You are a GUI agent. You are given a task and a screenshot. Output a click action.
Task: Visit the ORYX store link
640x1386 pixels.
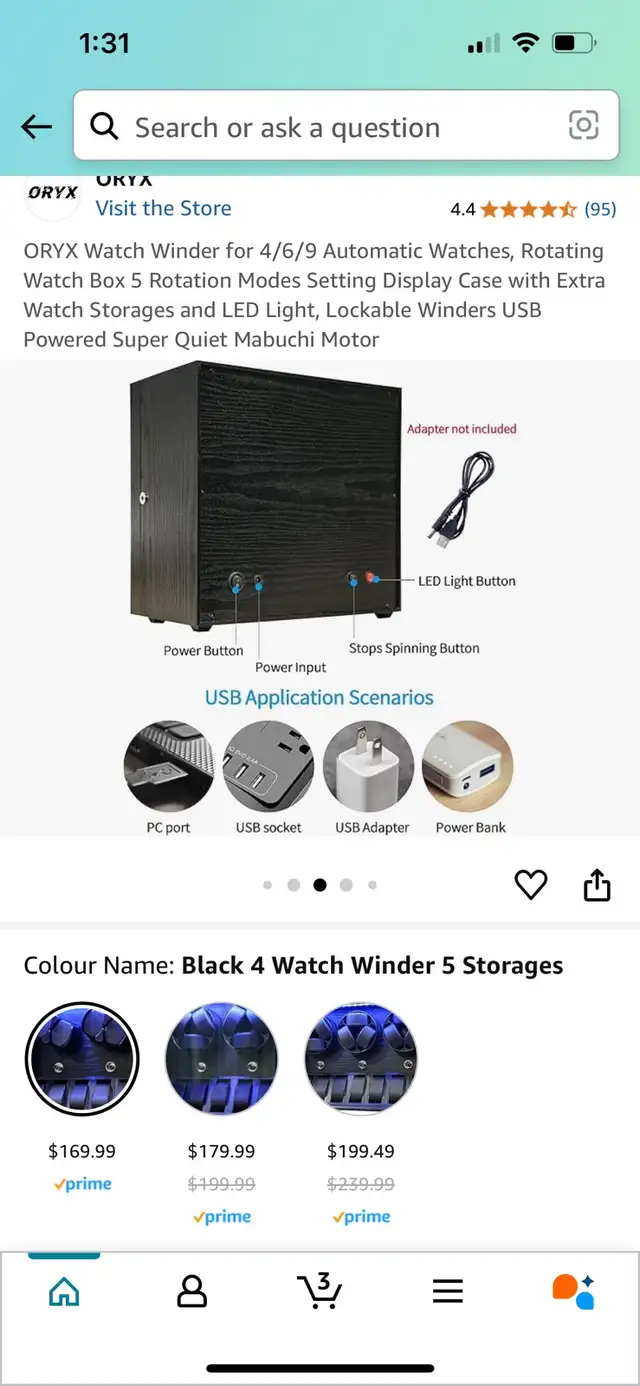(163, 208)
